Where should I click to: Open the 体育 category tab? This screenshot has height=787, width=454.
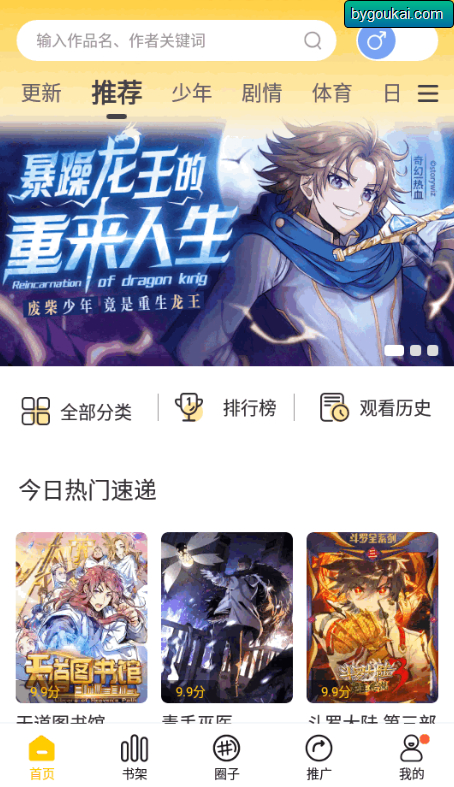click(332, 93)
